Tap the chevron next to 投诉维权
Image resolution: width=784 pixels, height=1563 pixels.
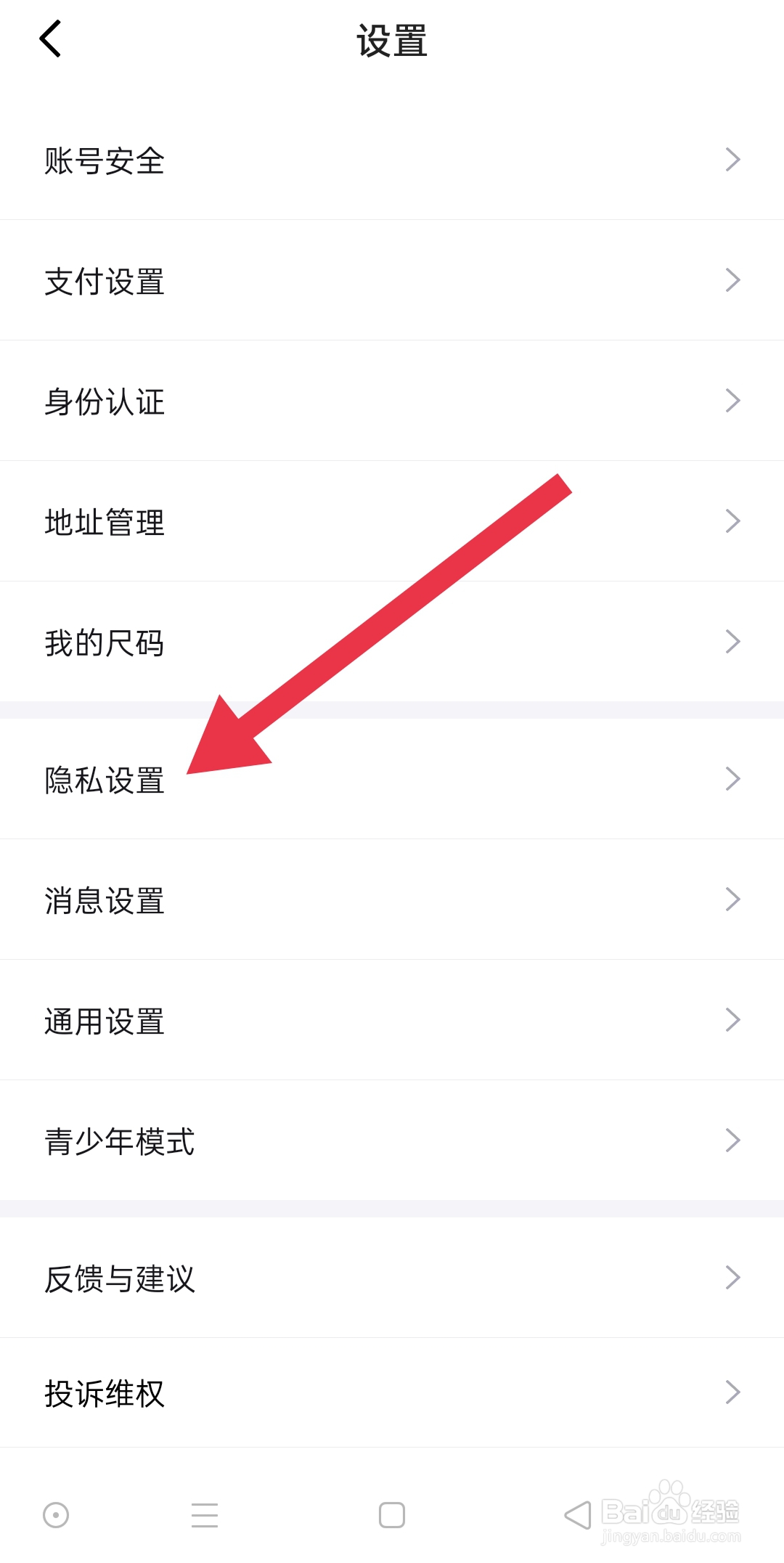[x=732, y=1392]
